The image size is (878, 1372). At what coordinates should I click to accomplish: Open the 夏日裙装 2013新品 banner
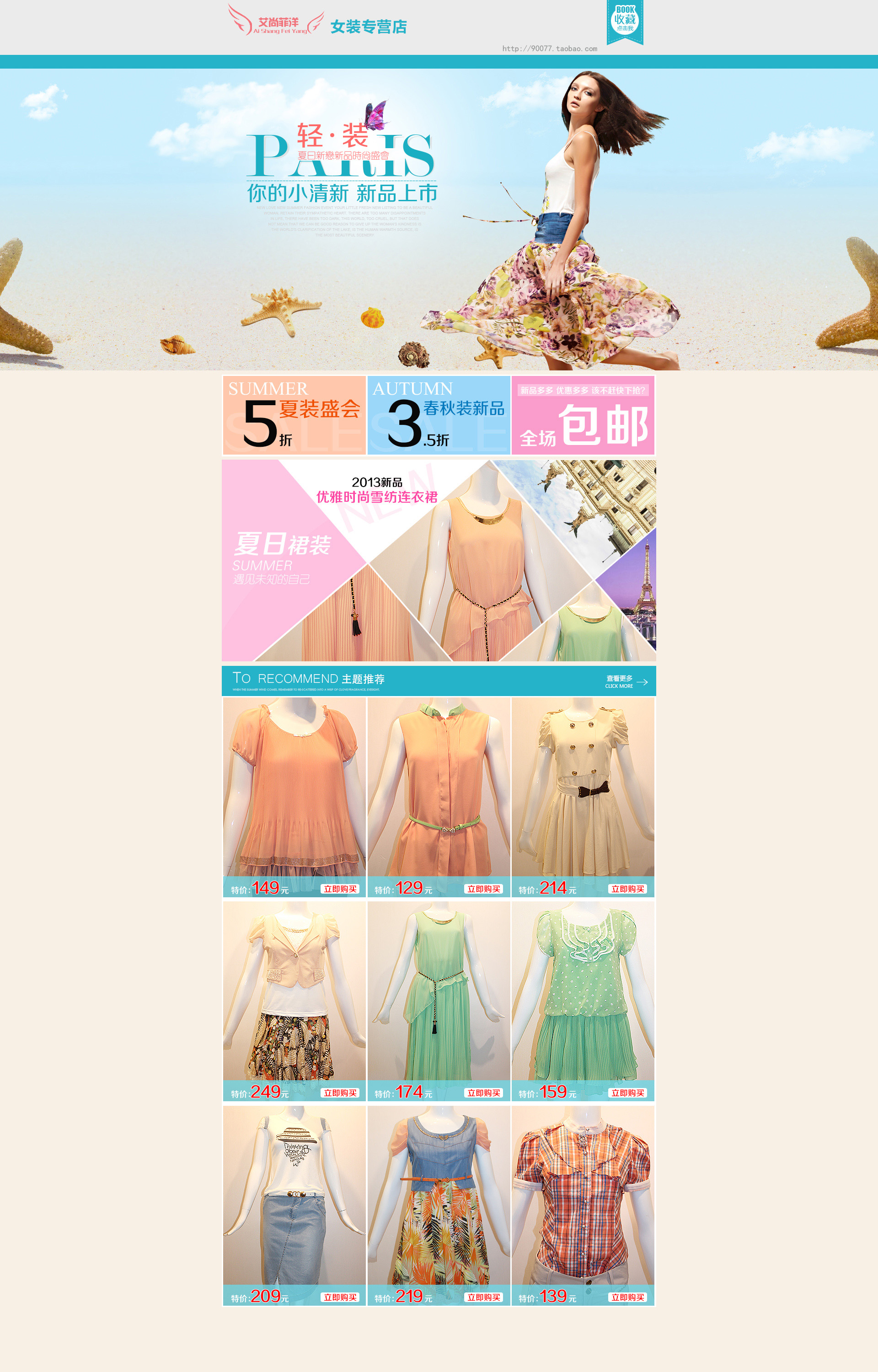(439, 560)
